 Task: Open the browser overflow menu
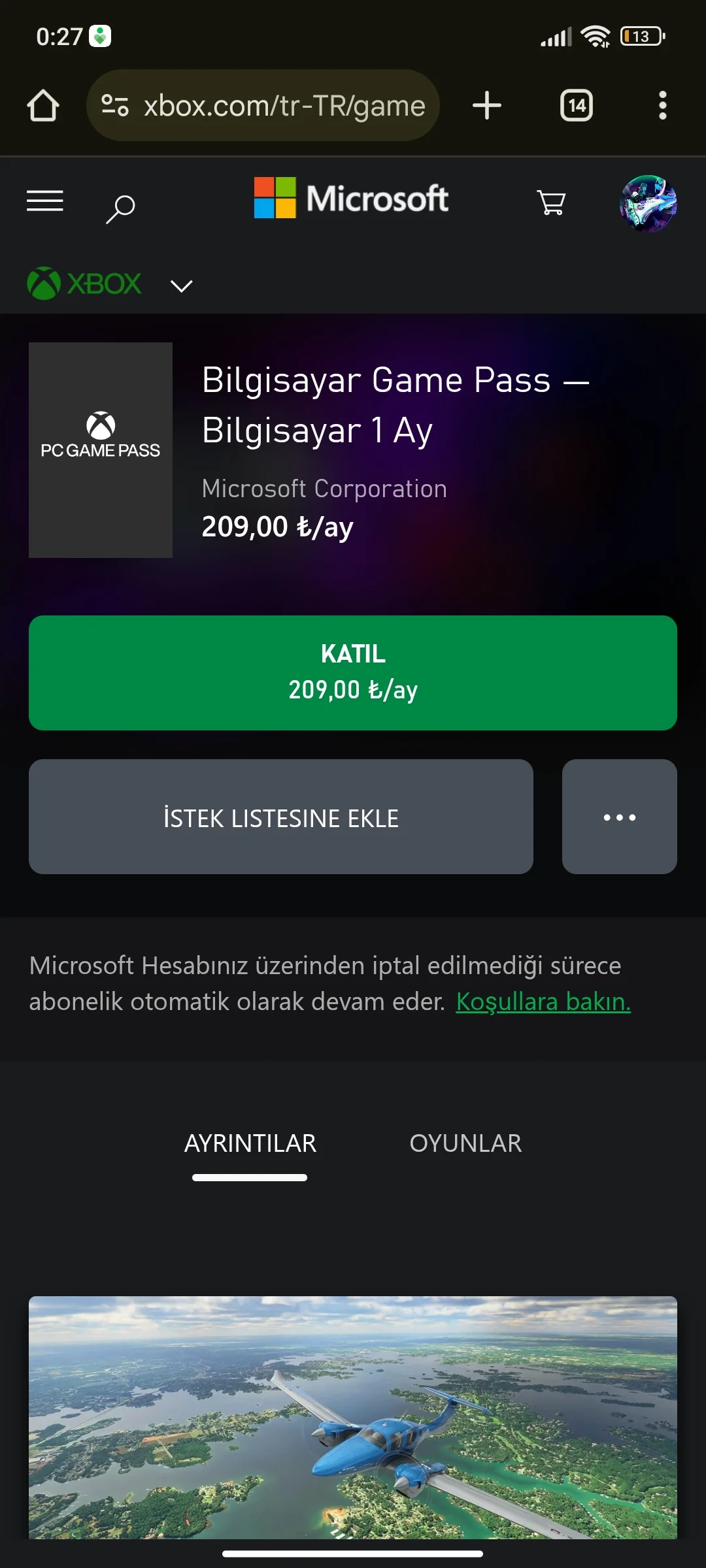662,106
